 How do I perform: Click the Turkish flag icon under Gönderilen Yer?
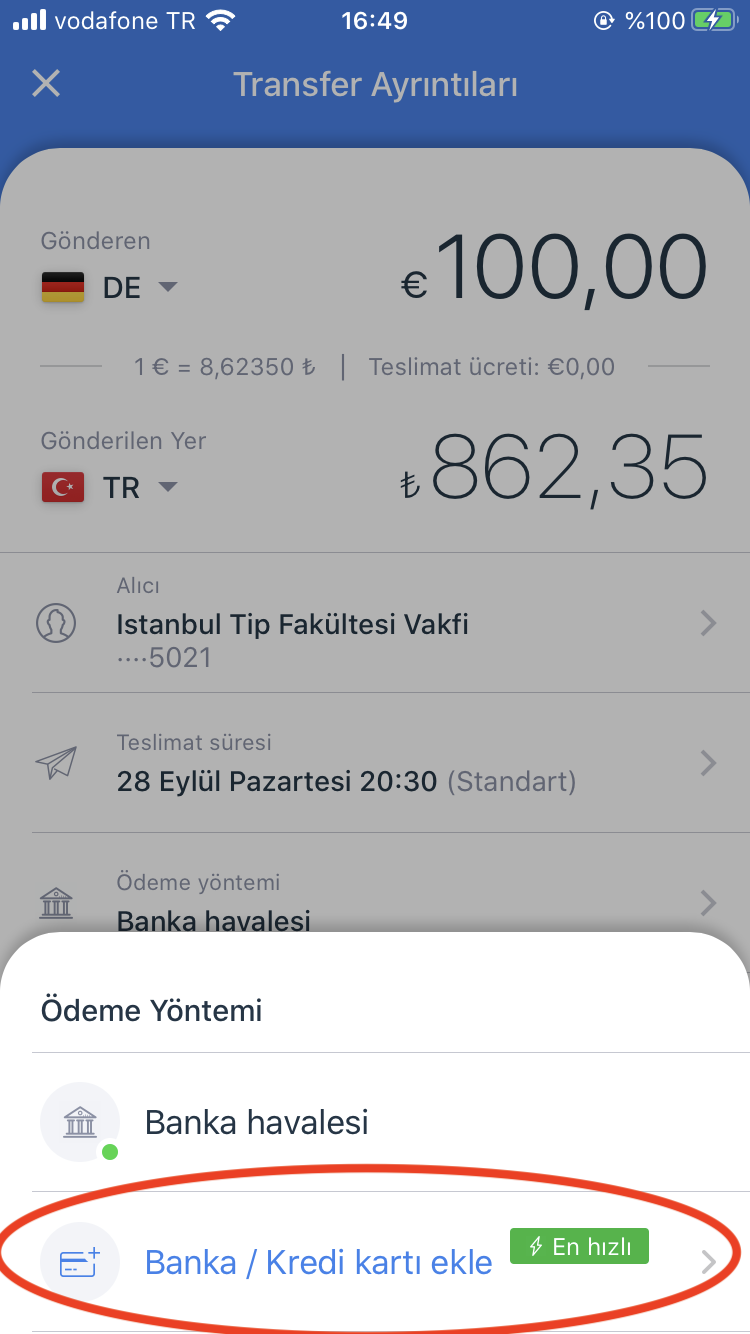tap(64, 487)
